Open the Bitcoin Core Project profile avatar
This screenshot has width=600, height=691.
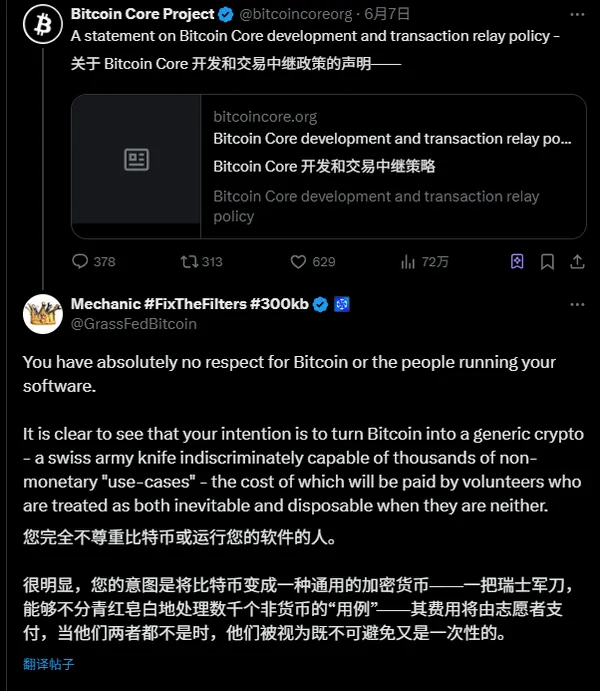[42, 25]
